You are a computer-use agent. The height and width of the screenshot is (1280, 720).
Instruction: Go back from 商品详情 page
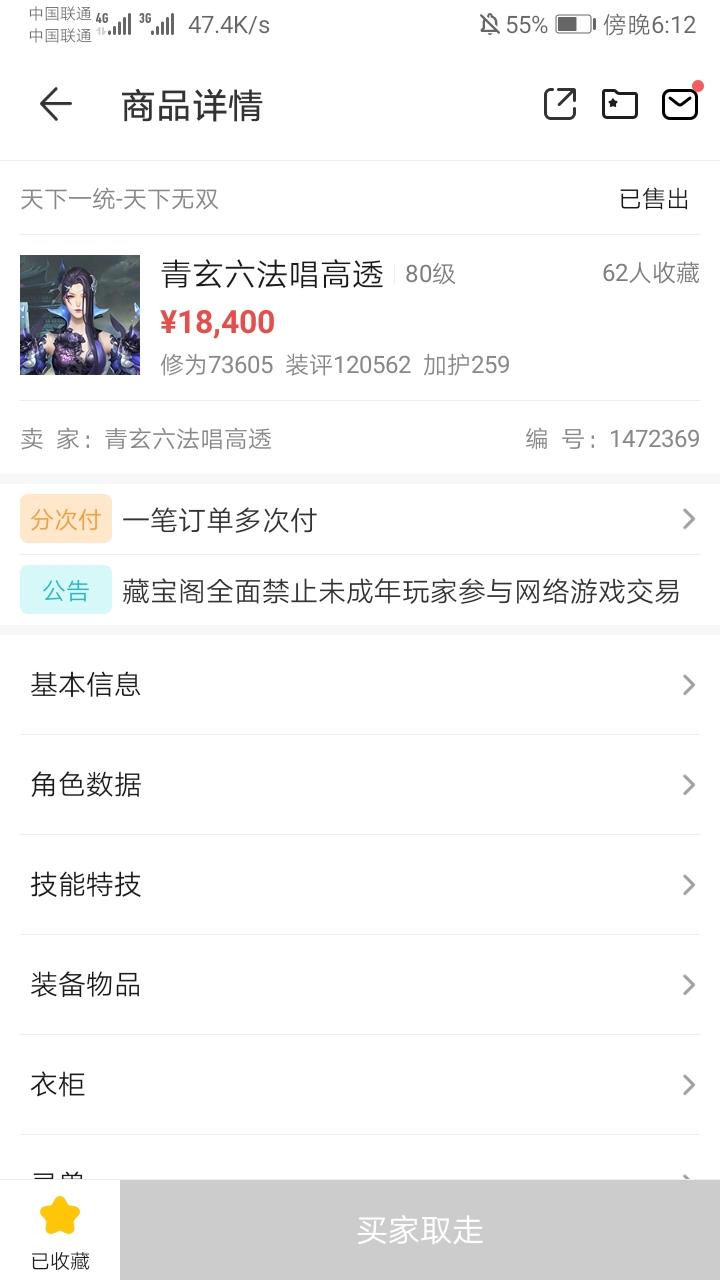(x=56, y=105)
